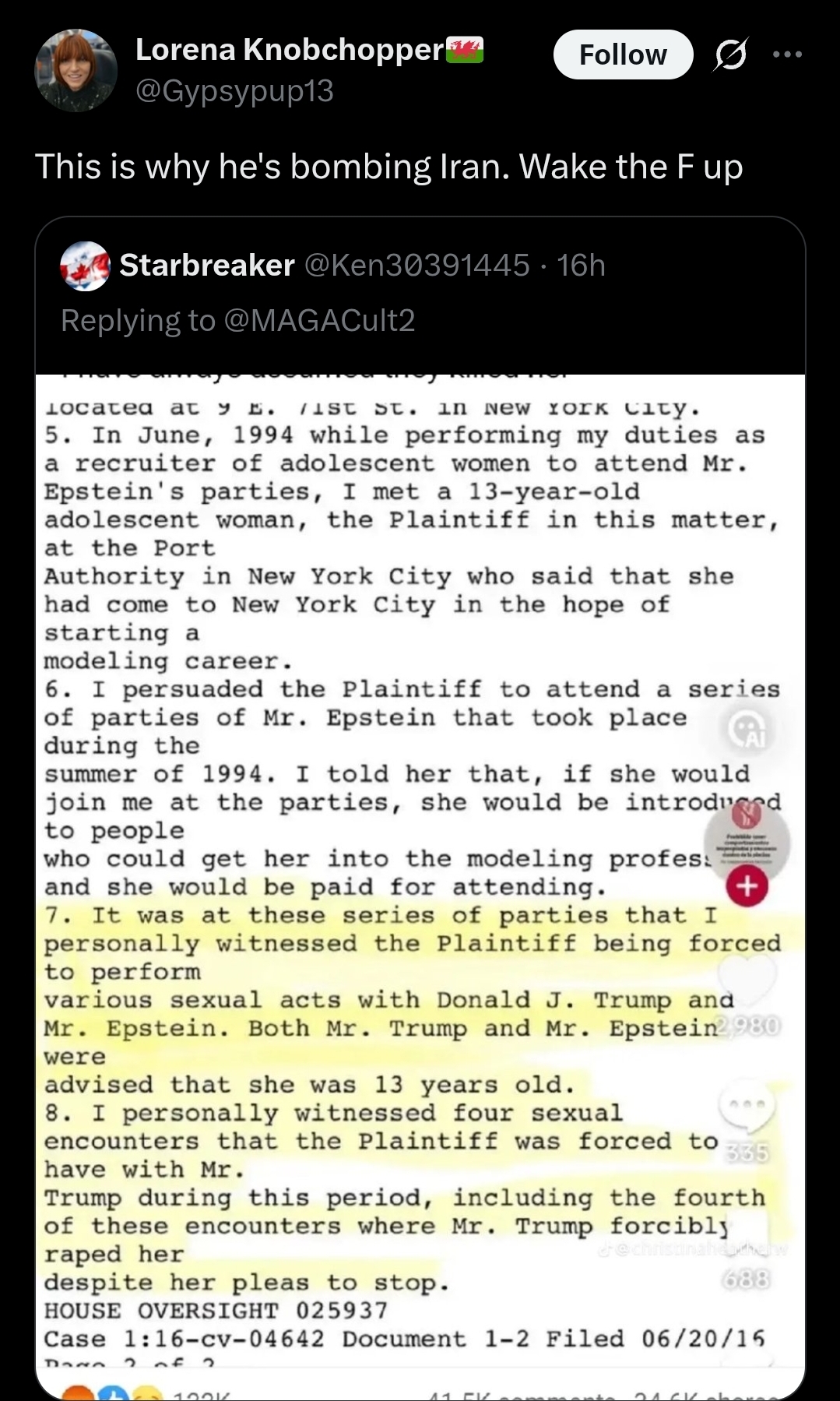The width and height of the screenshot is (840, 1401).
Task: Follow Lorena Knobchopper
Action: 623,55
